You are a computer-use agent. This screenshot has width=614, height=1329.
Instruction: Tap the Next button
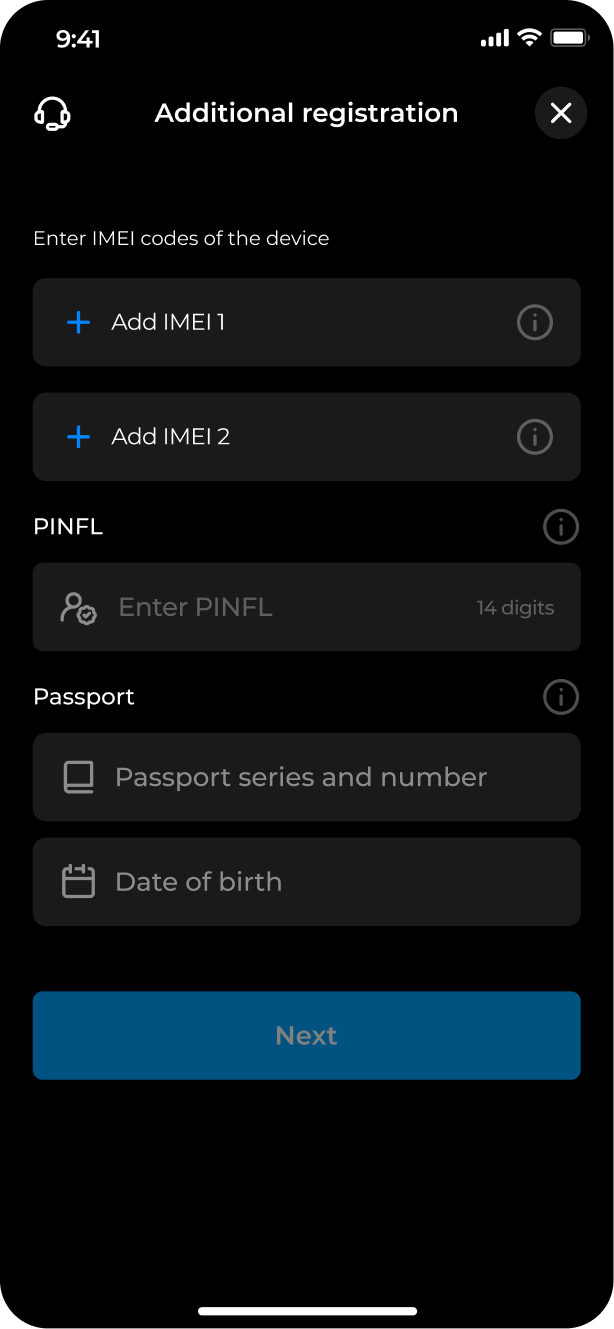click(x=307, y=1036)
